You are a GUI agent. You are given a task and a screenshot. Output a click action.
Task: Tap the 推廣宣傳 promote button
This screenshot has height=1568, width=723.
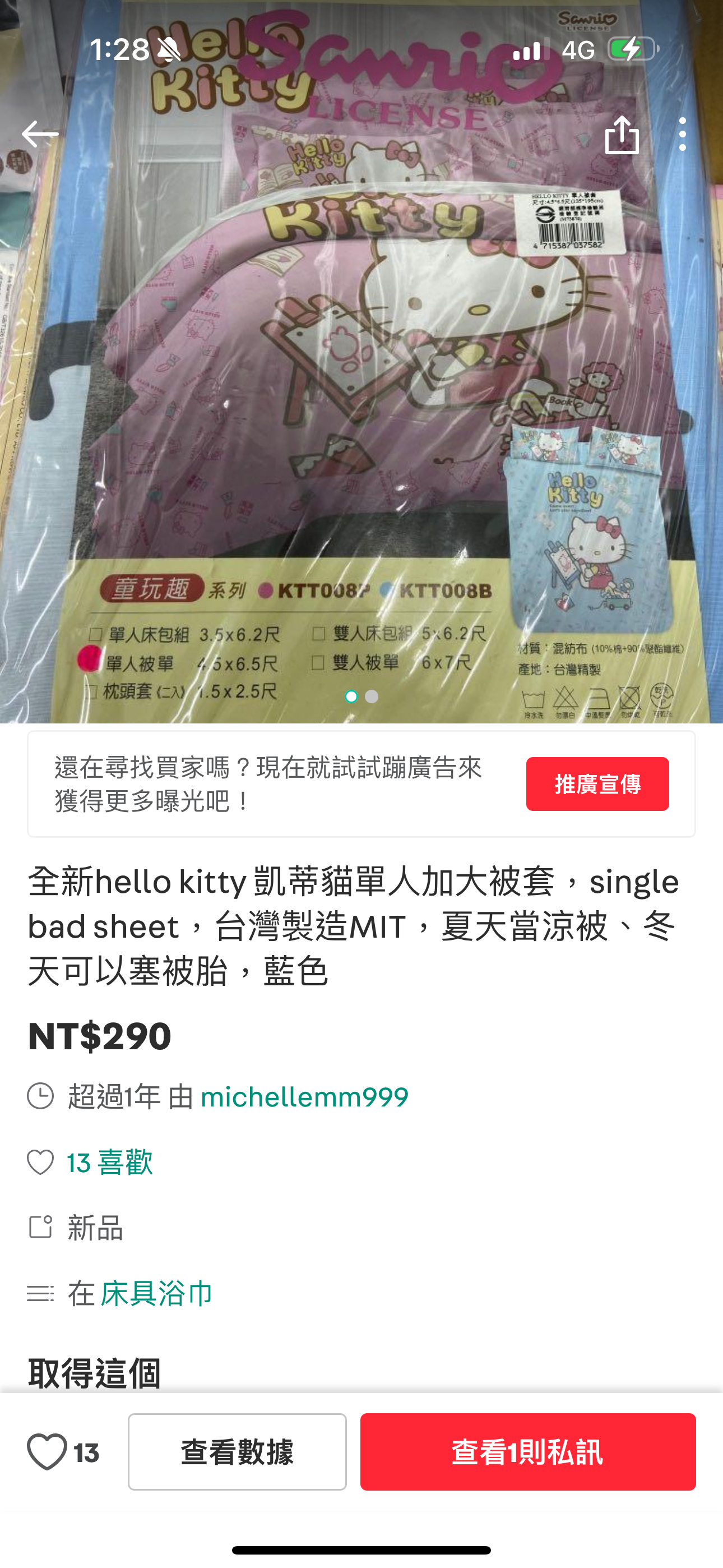tap(597, 783)
